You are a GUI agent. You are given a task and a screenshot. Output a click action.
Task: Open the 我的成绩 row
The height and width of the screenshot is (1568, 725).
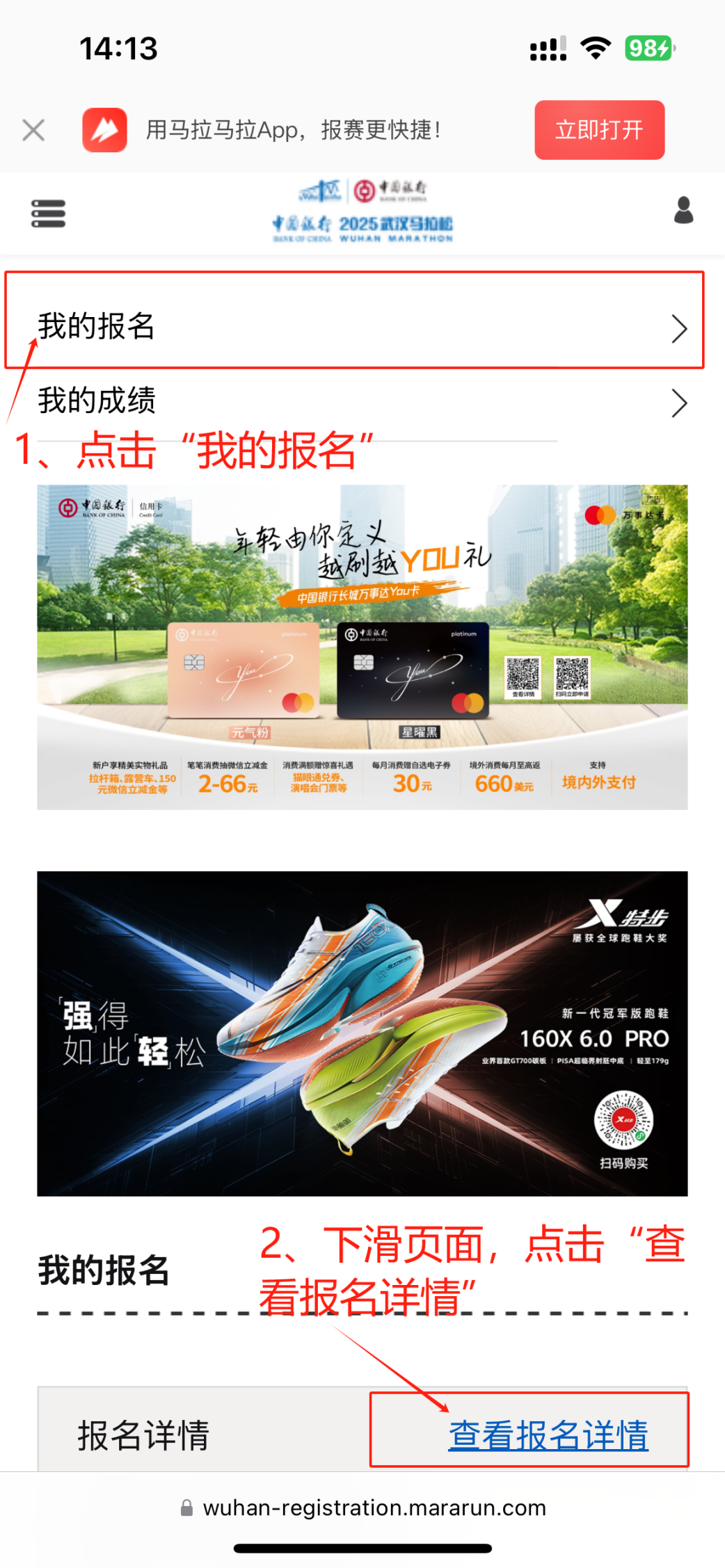click(x=355, y=402)
